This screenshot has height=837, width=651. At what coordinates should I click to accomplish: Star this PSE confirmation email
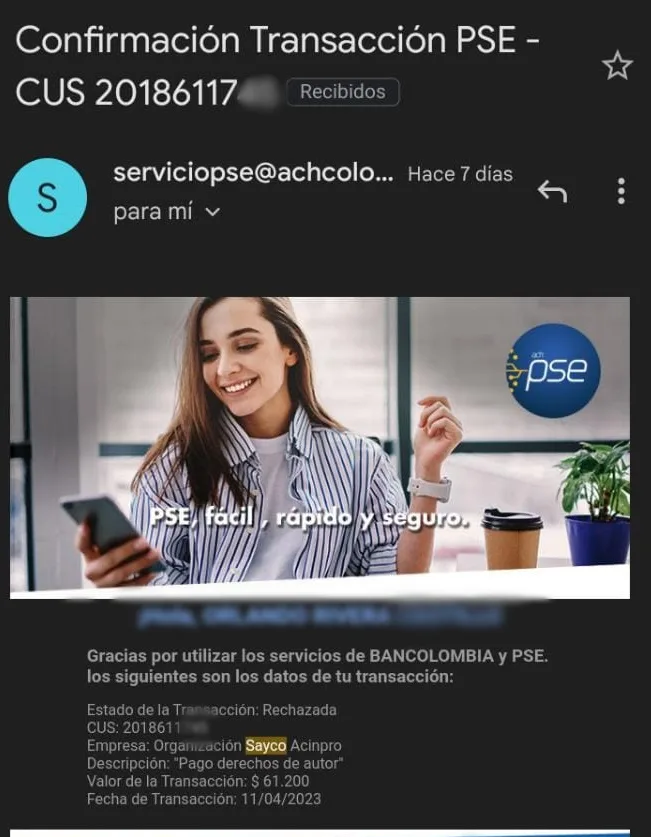617,66
